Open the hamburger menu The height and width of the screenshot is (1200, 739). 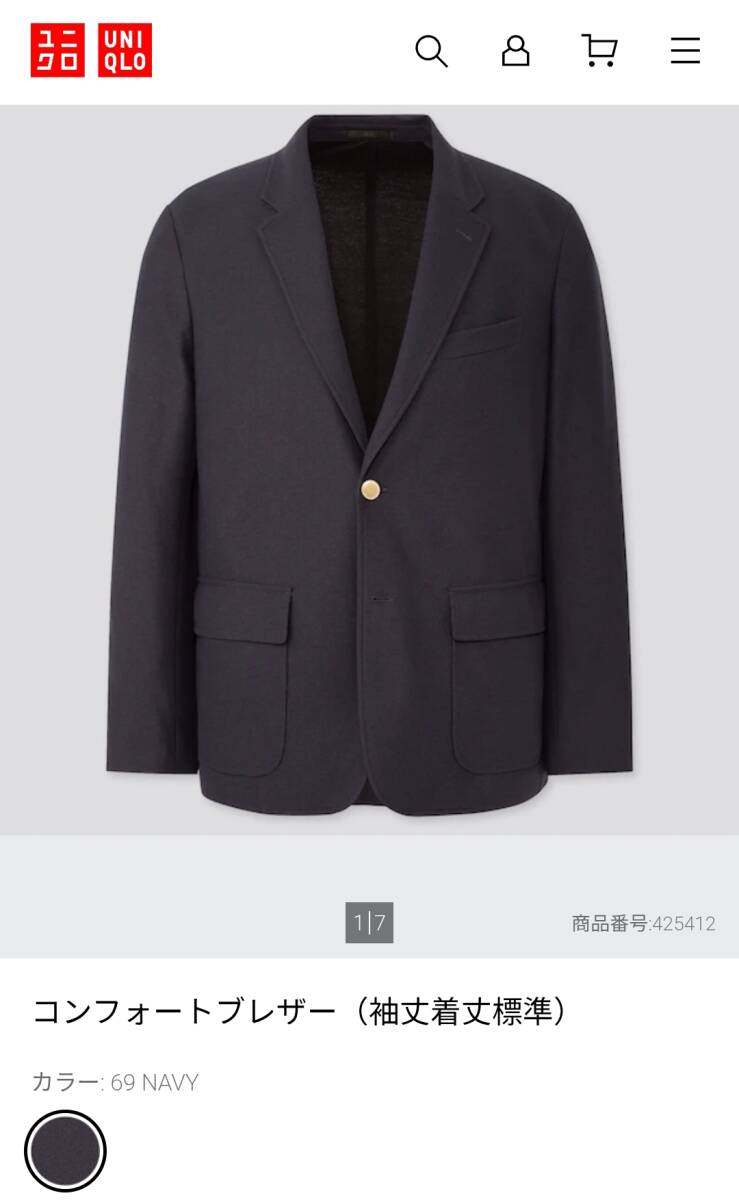[x=685, y=51]
